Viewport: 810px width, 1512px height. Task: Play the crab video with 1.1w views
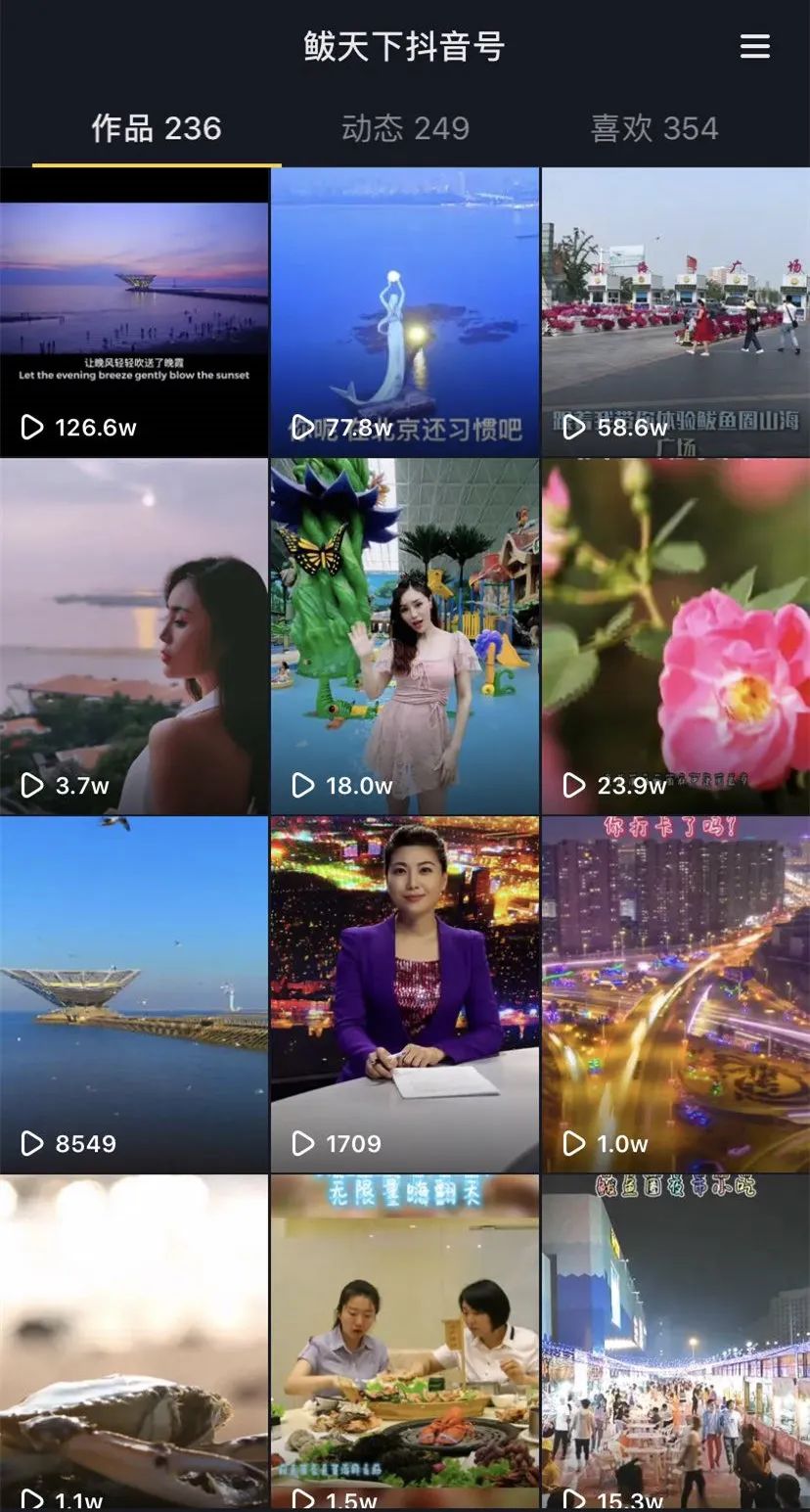tap(134, 1343)
